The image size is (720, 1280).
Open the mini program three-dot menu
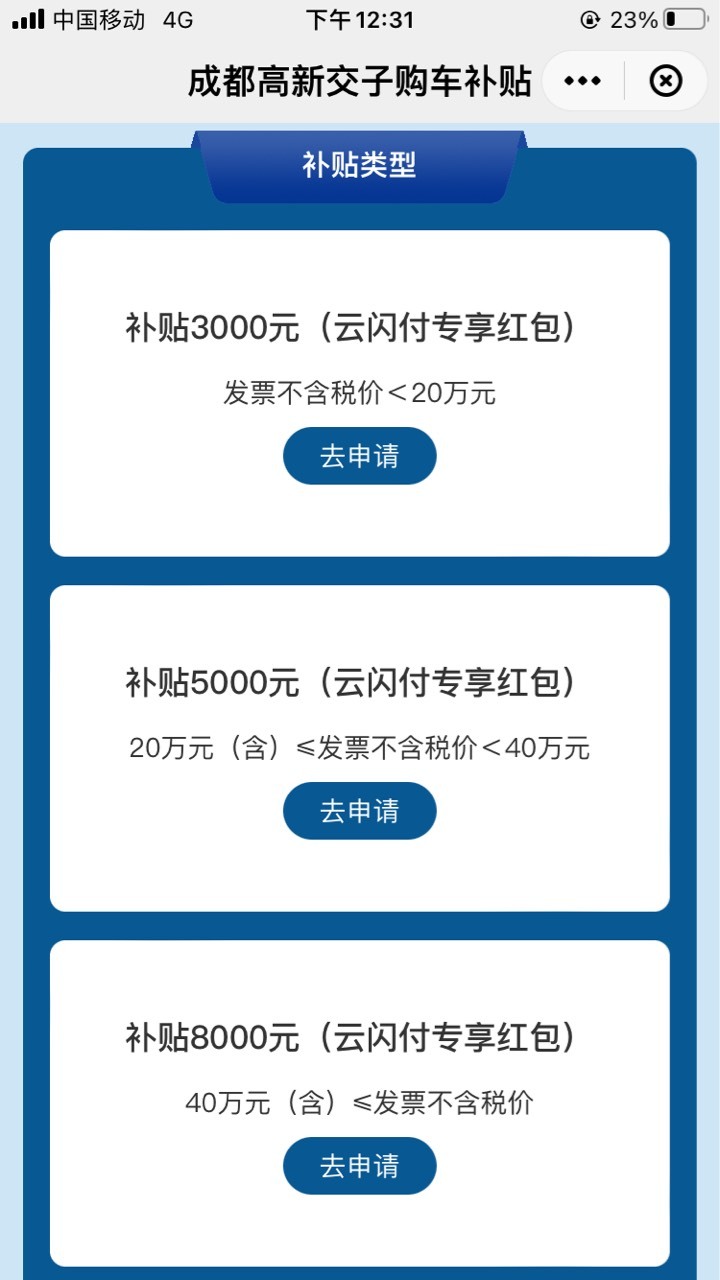583,81
